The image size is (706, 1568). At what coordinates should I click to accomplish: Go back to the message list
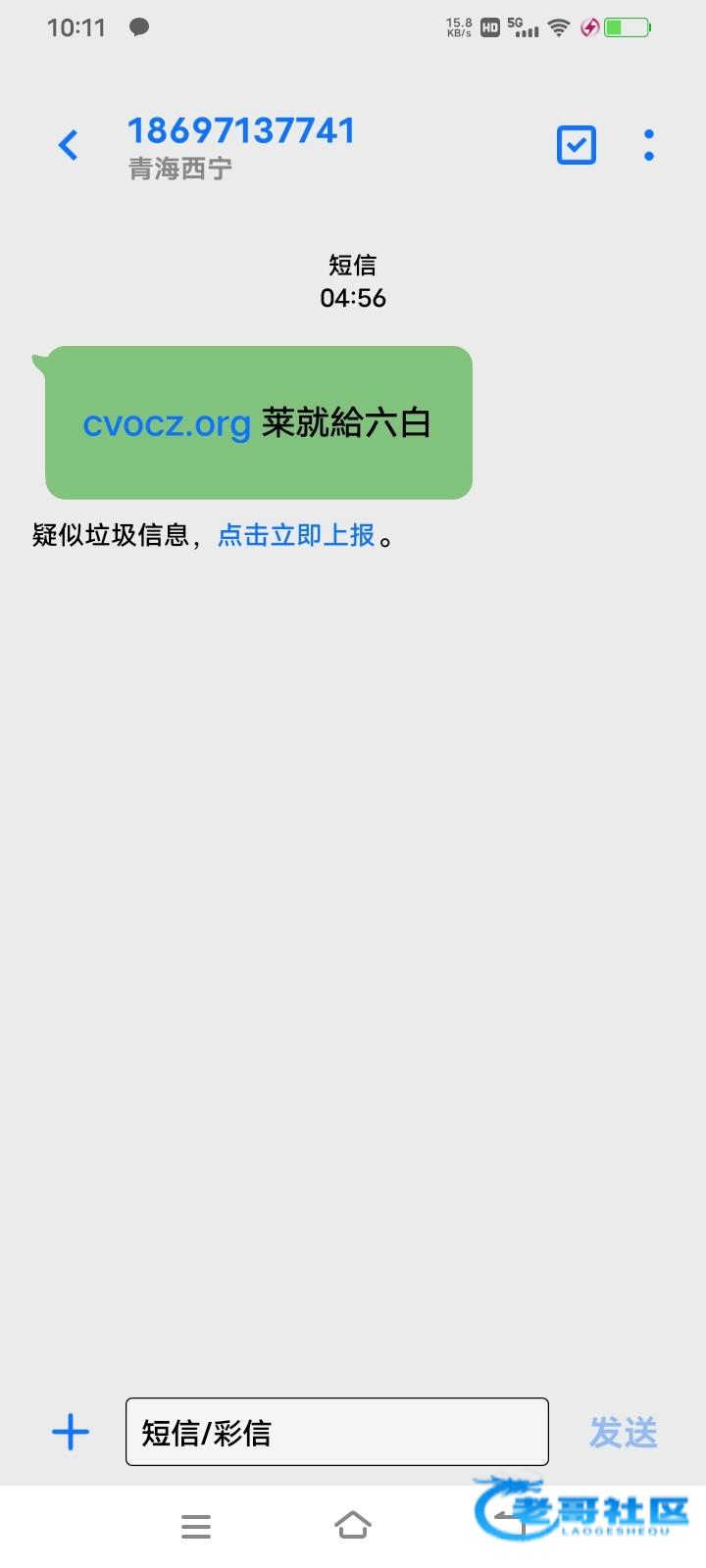pos(68,146)
